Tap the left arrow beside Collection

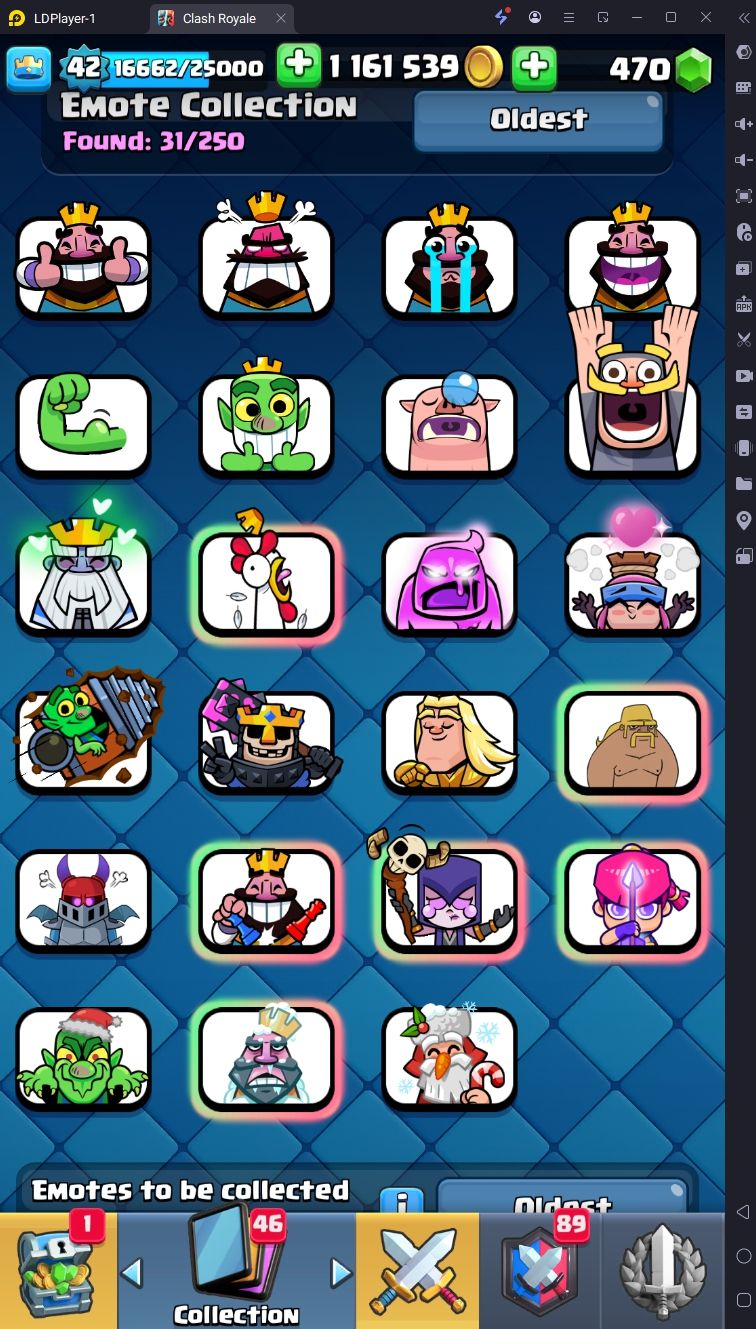tap(132, 1272)
